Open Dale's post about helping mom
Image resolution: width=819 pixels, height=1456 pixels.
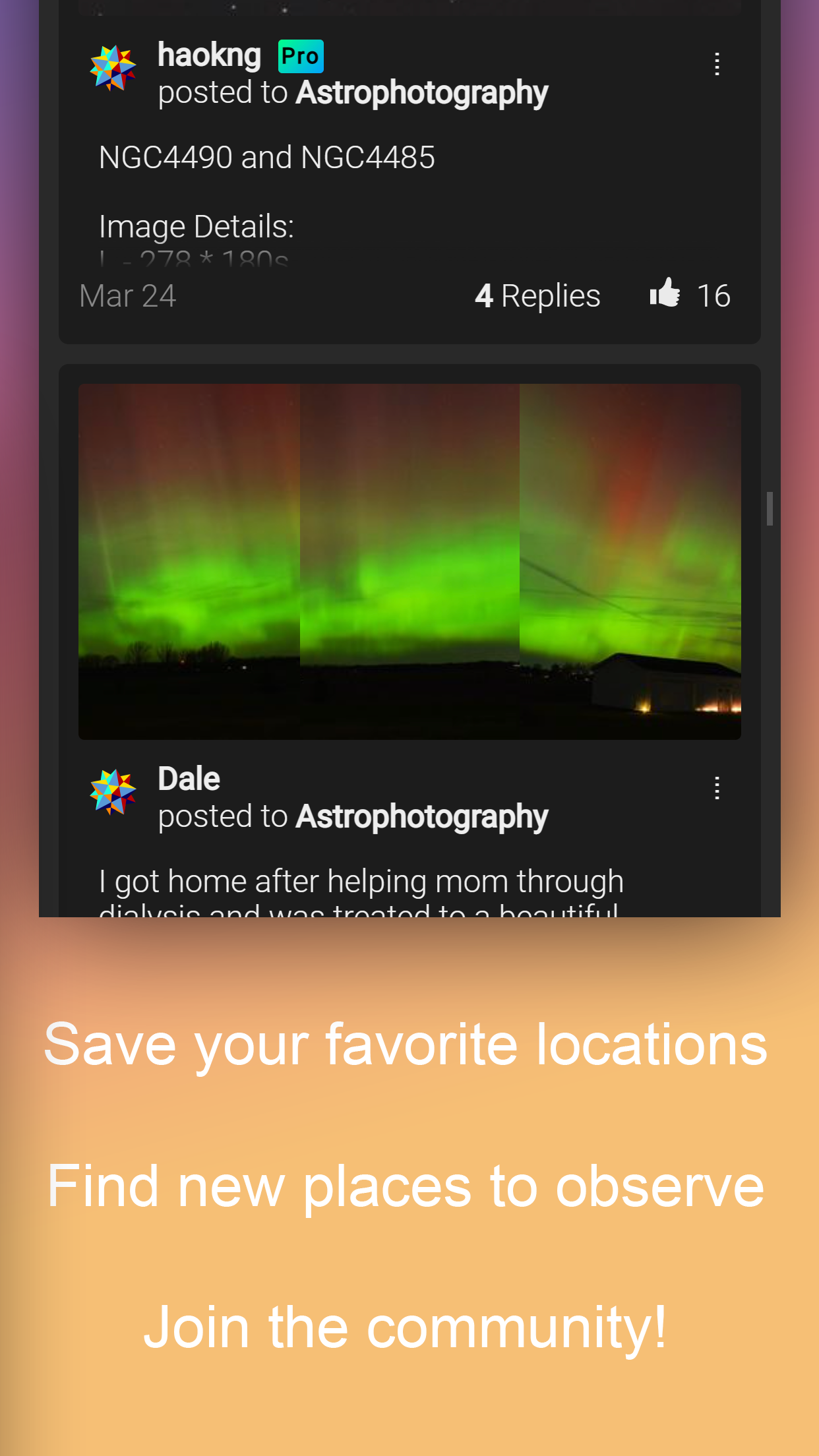[361, 880]
